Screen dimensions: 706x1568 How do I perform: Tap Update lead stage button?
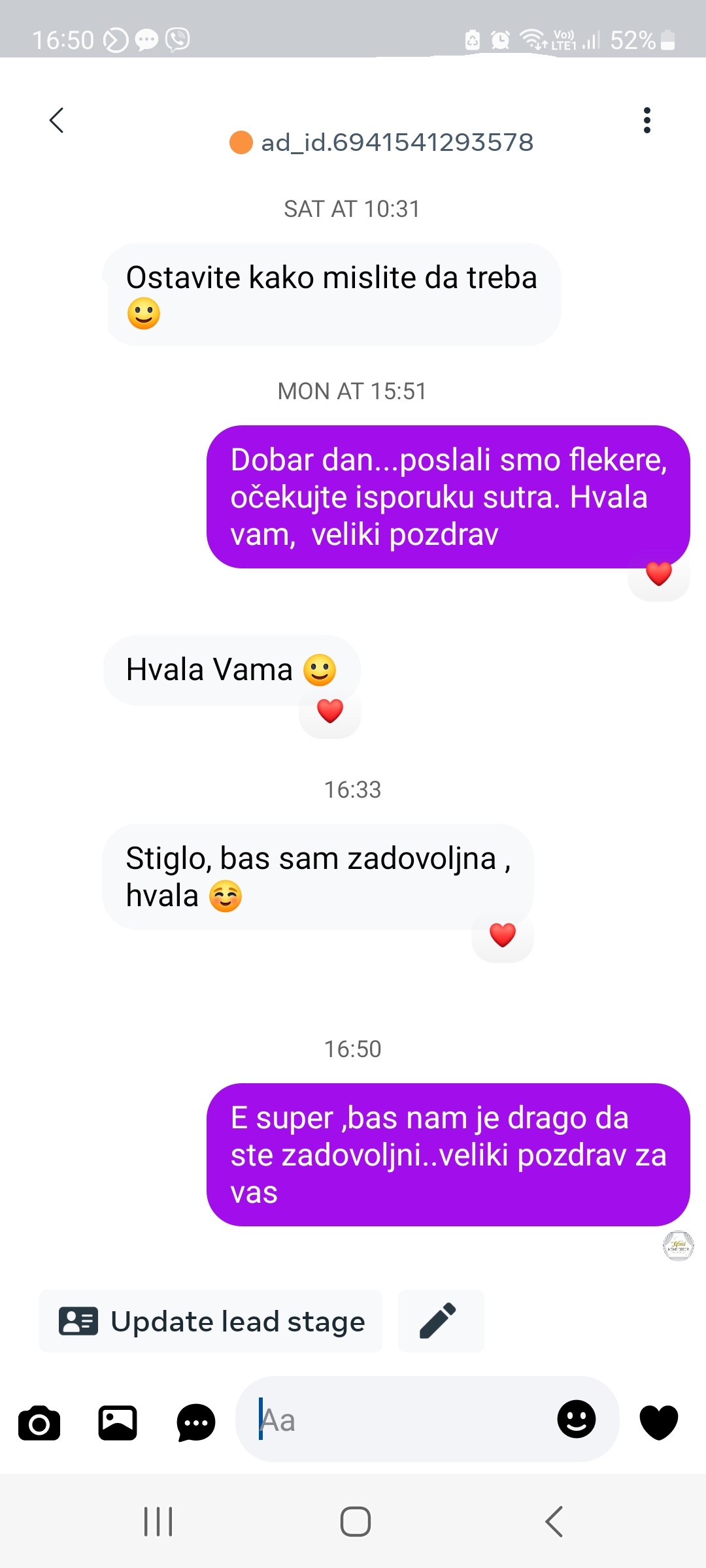[211, 1321]
